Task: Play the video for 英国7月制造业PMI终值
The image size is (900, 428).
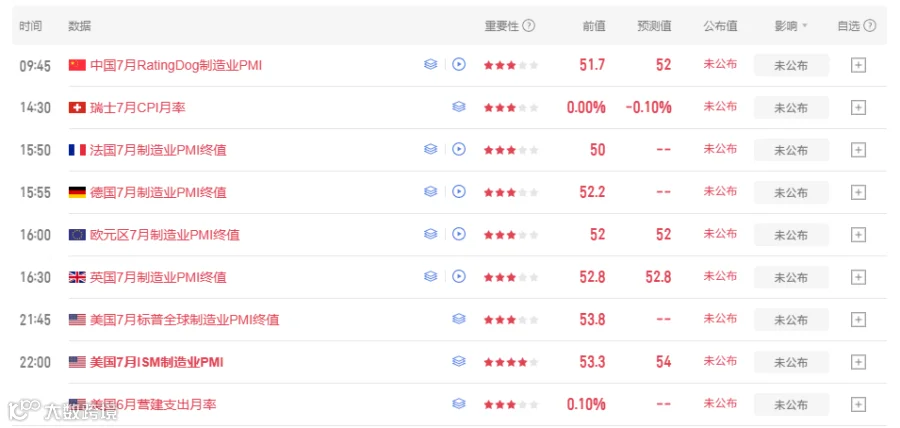Action: click(459, 277)
